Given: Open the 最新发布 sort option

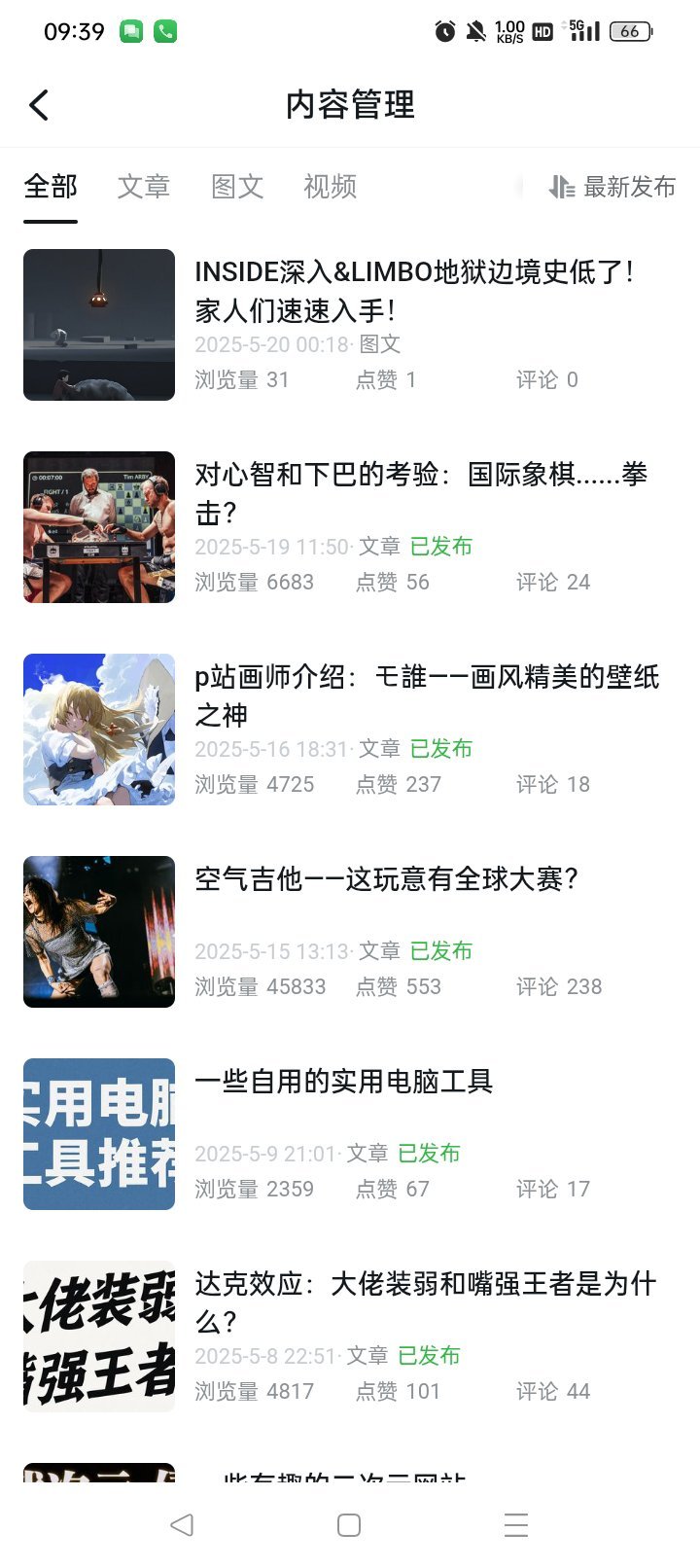Looking at the screenshot, I should [612, 186].
